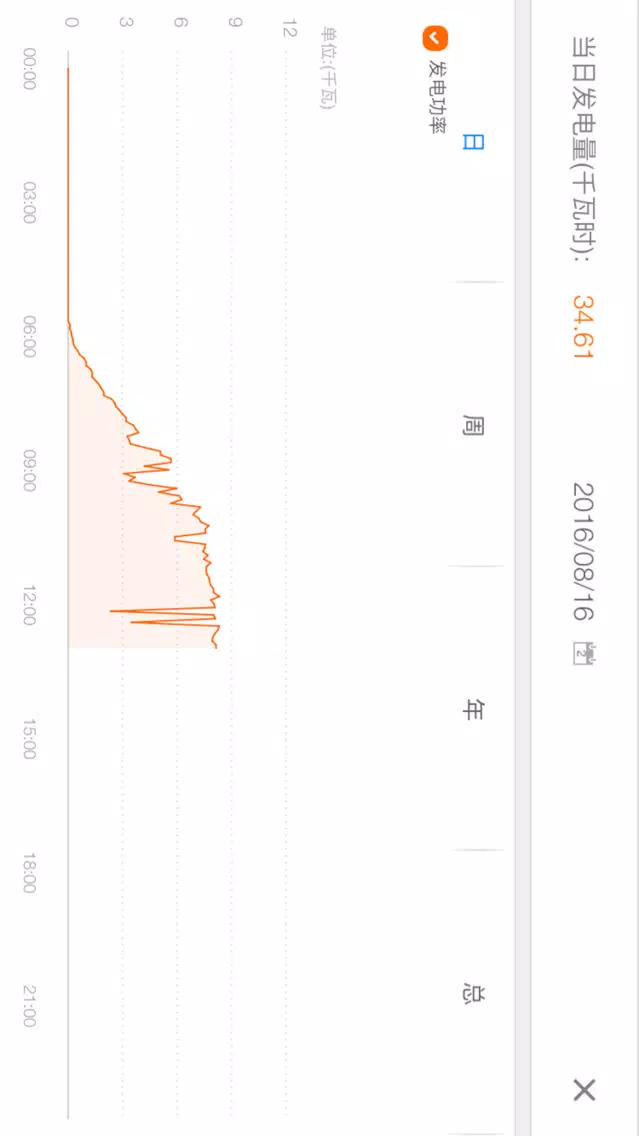
Task: Switch to the 日 (day) tab
Action: pos(473,142)
